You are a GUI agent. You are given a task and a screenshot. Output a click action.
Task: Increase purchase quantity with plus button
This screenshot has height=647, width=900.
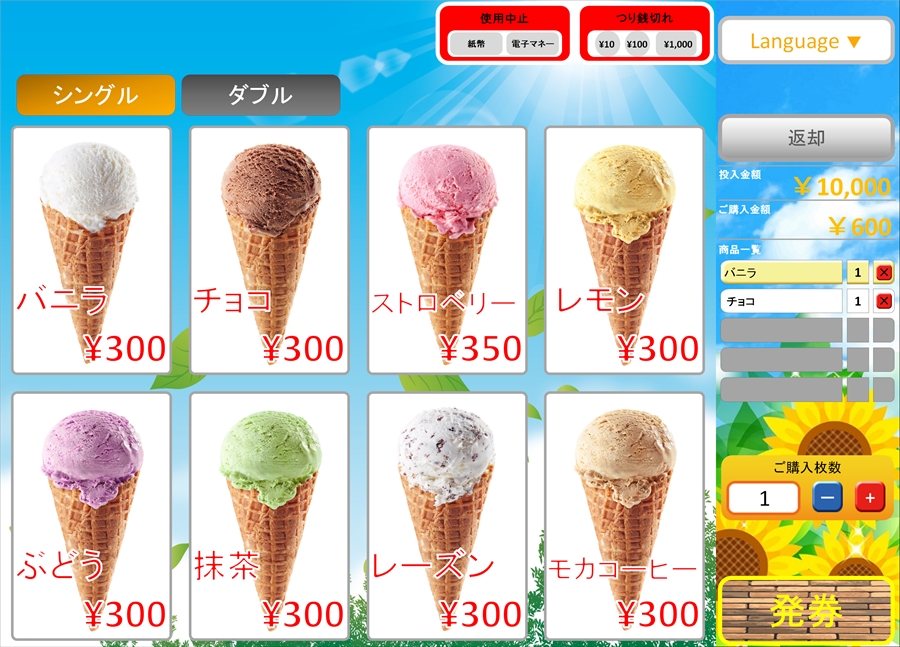coord(870,497)
